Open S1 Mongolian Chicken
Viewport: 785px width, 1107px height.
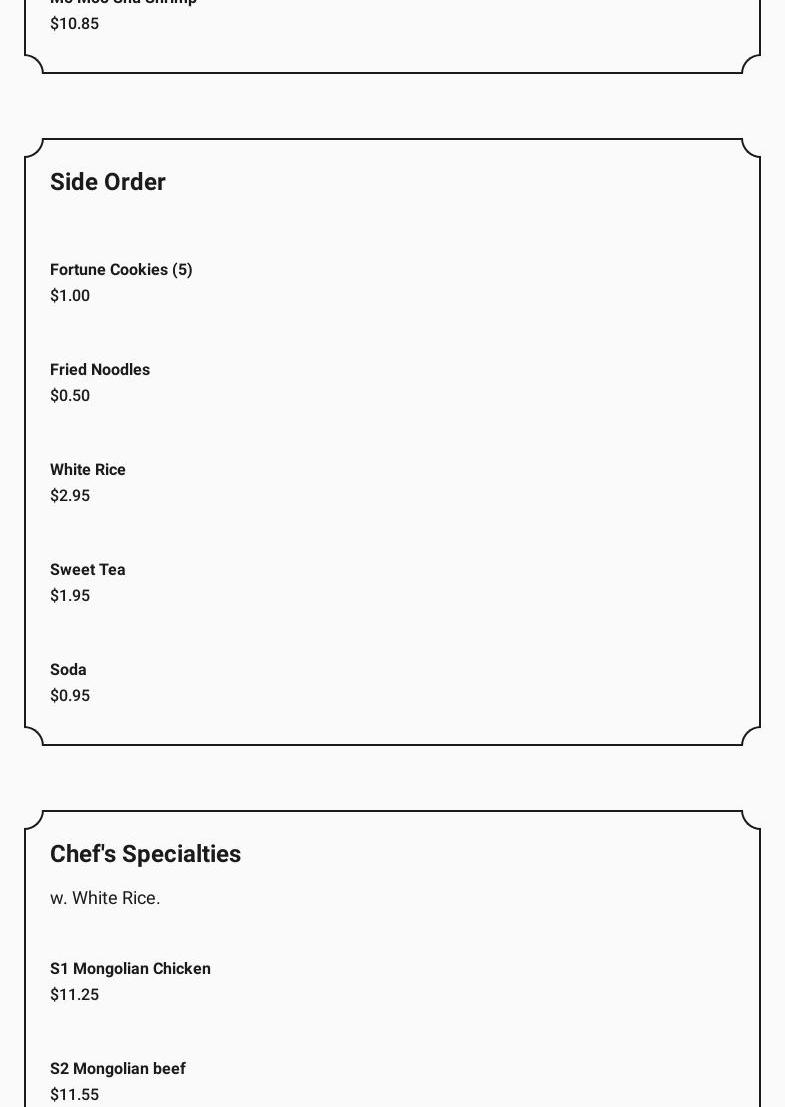(x=130, y=969)
